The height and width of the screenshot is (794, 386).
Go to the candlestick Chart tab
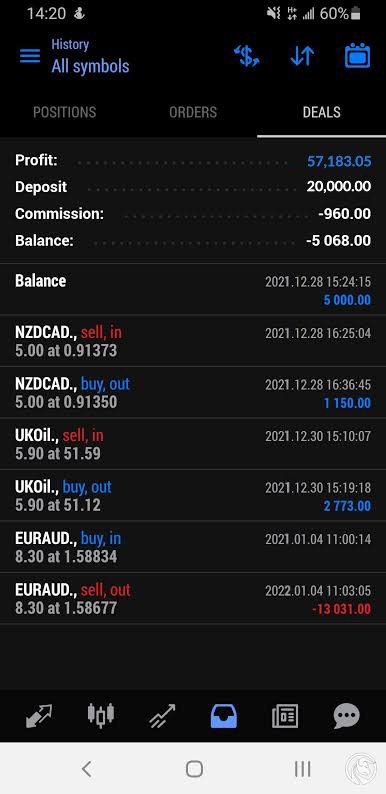[x=101, y=716]
